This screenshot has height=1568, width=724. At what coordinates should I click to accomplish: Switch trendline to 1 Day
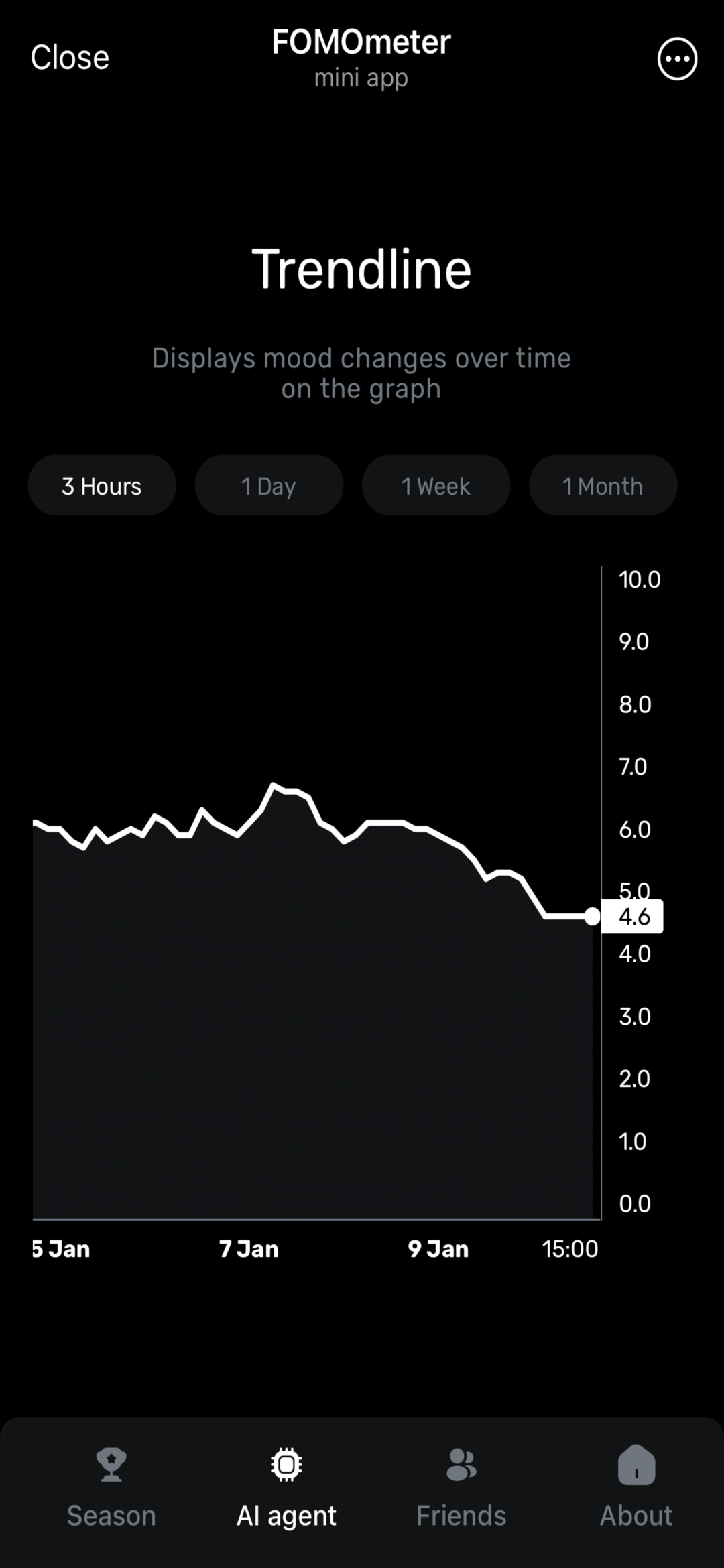pyautogui.click(x=269, y=486)
